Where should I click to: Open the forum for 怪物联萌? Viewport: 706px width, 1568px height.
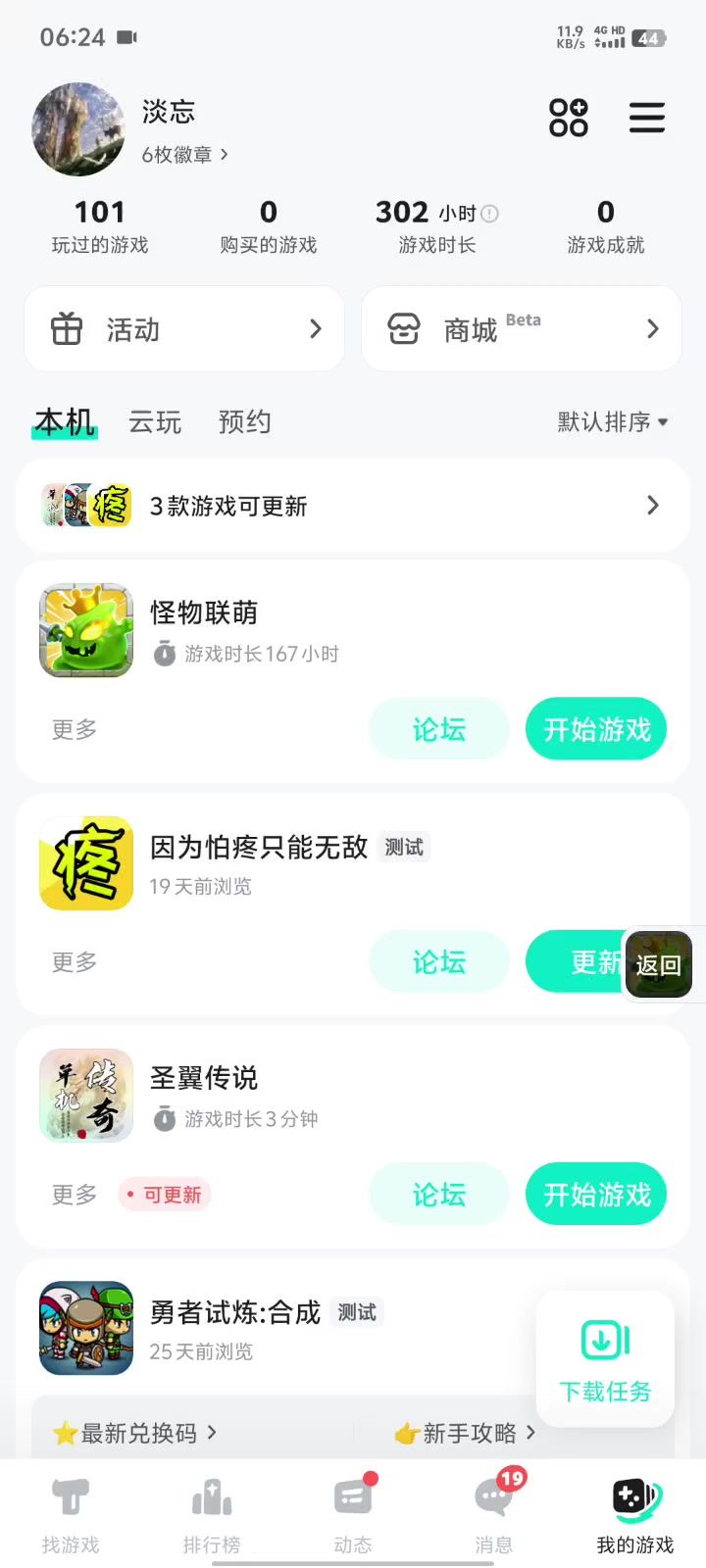[x=438, y=729]
